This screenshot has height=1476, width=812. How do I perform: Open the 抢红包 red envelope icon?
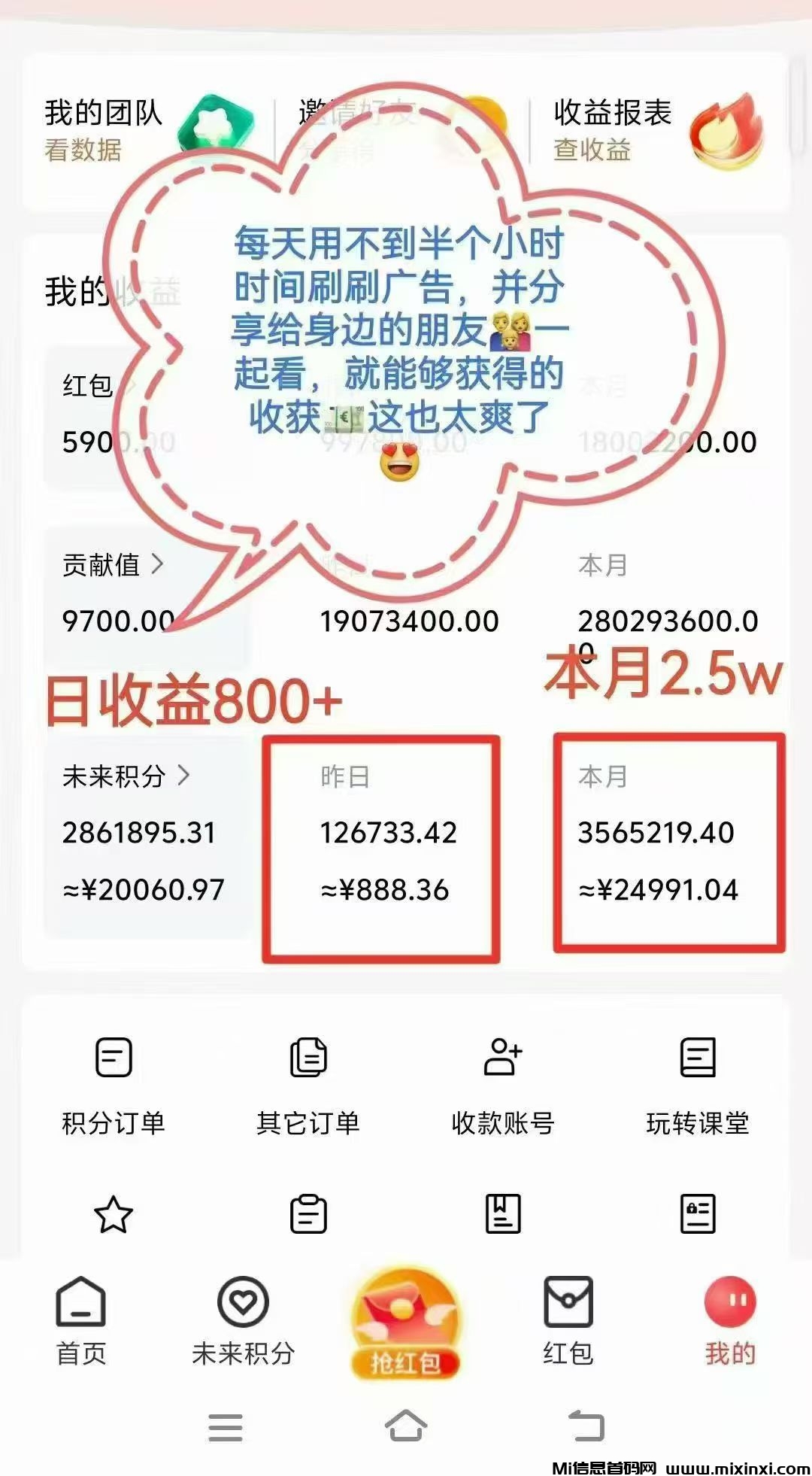coord(406,1305)
